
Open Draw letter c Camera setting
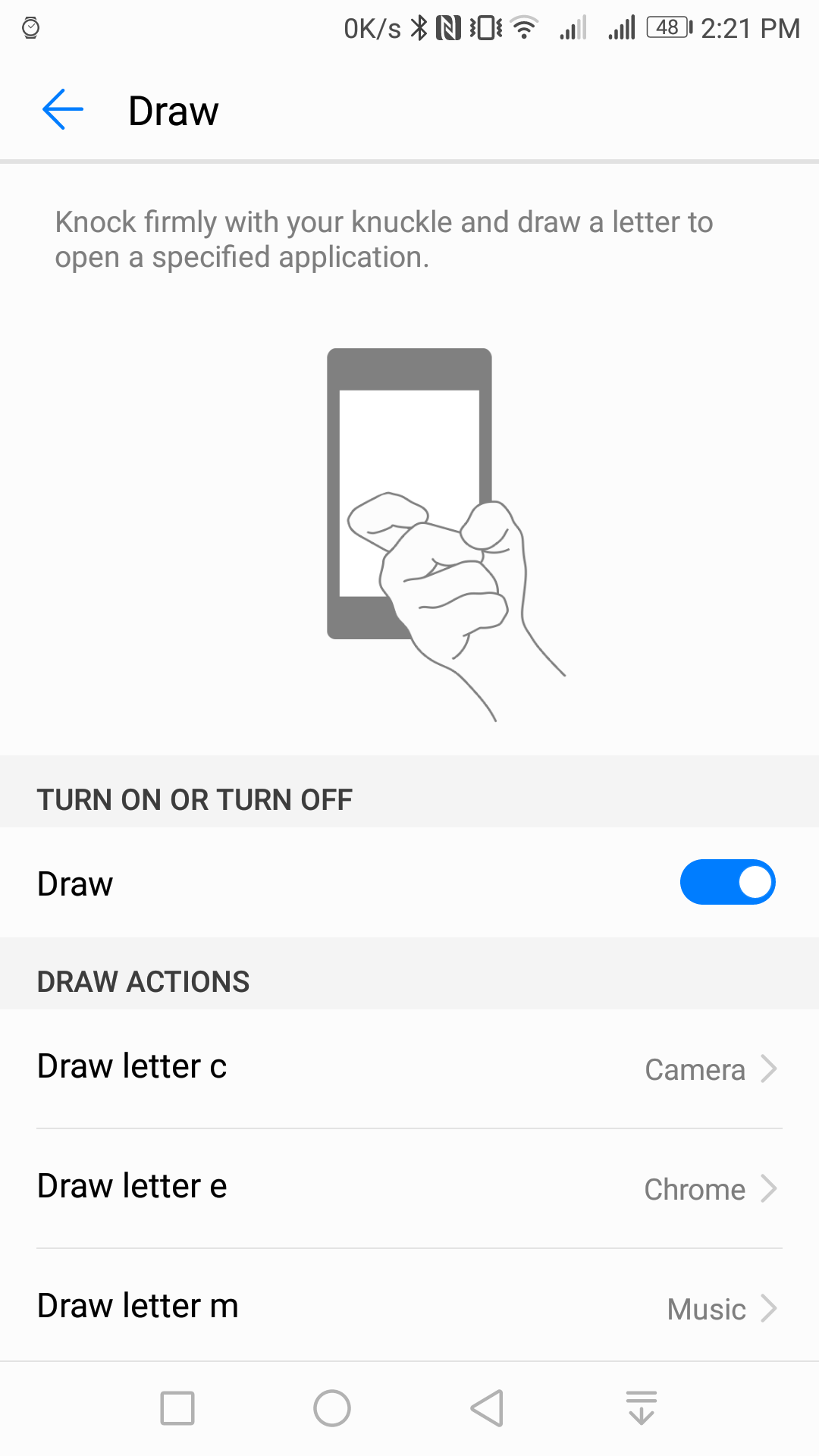[x=409, y=1068]
